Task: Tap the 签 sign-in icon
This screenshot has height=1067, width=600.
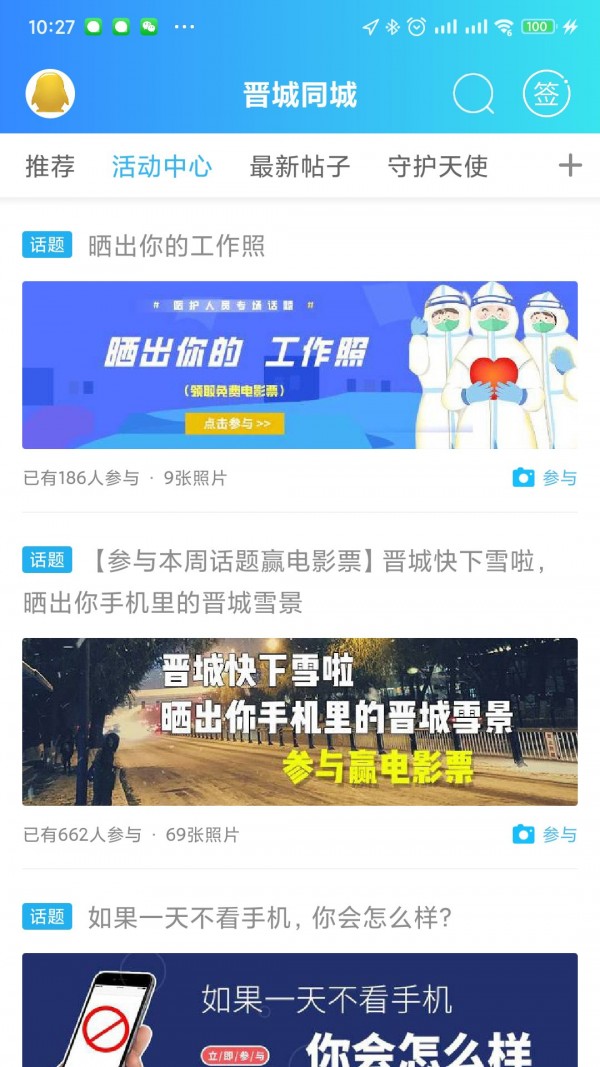Action: 546,94
